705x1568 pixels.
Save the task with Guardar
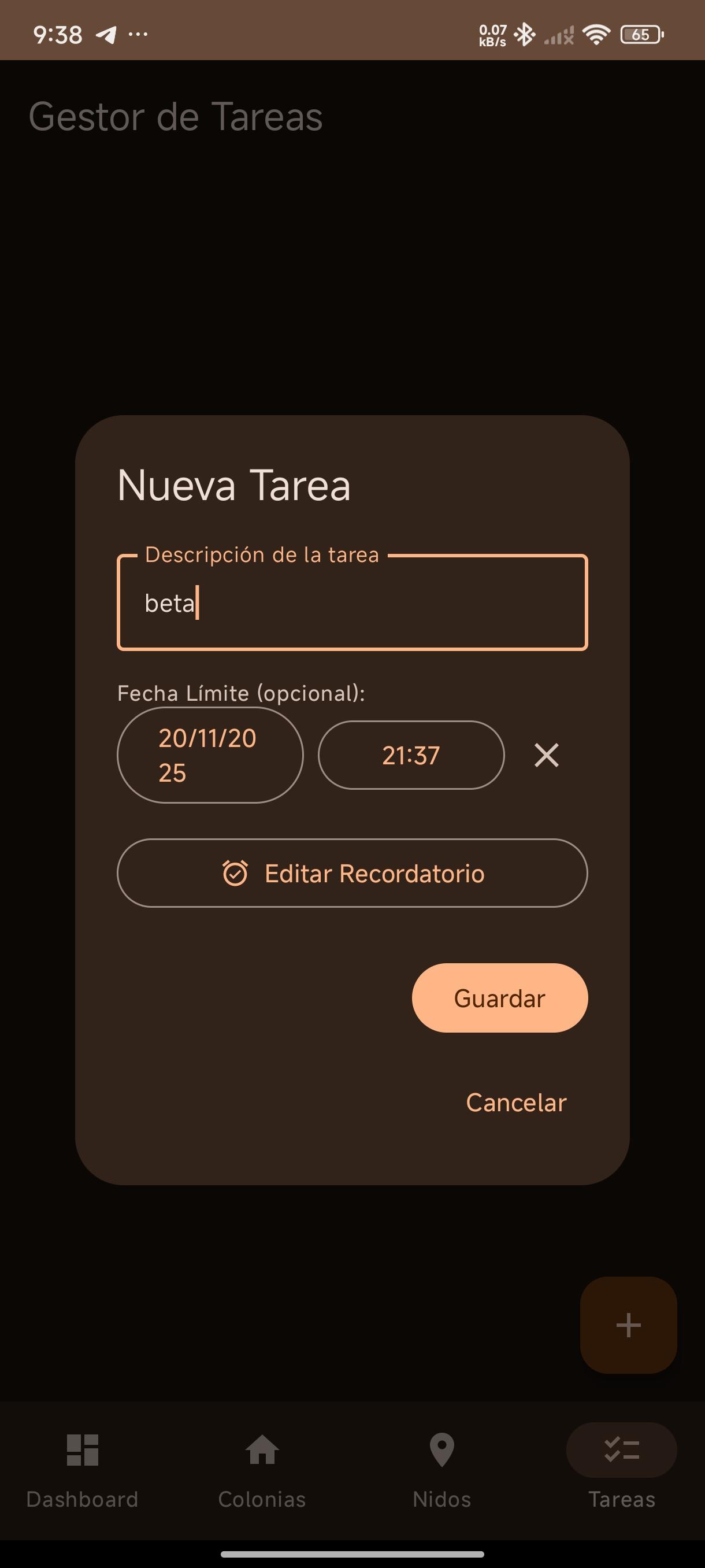pos(499,998)
